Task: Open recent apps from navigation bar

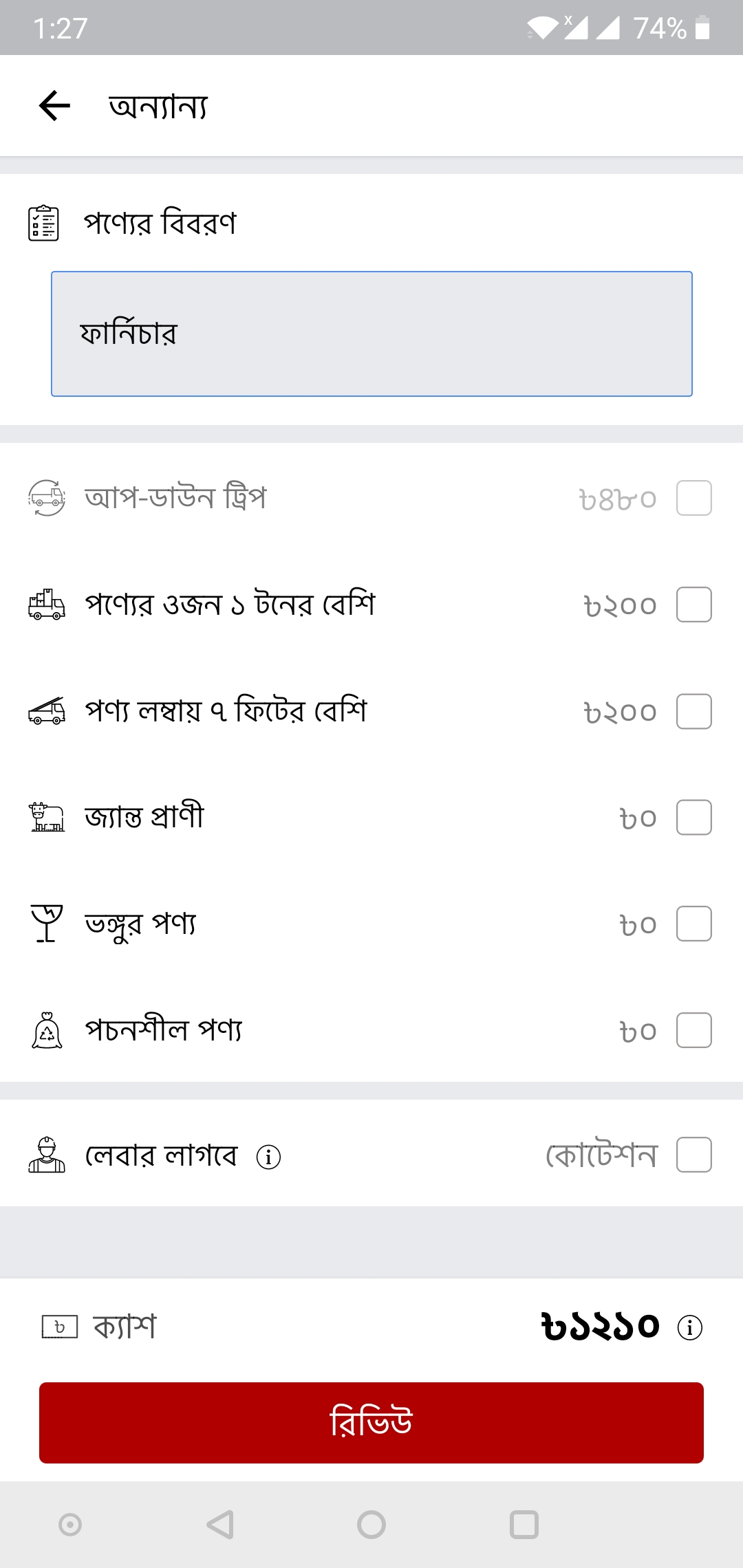Action: point(524,1523)
